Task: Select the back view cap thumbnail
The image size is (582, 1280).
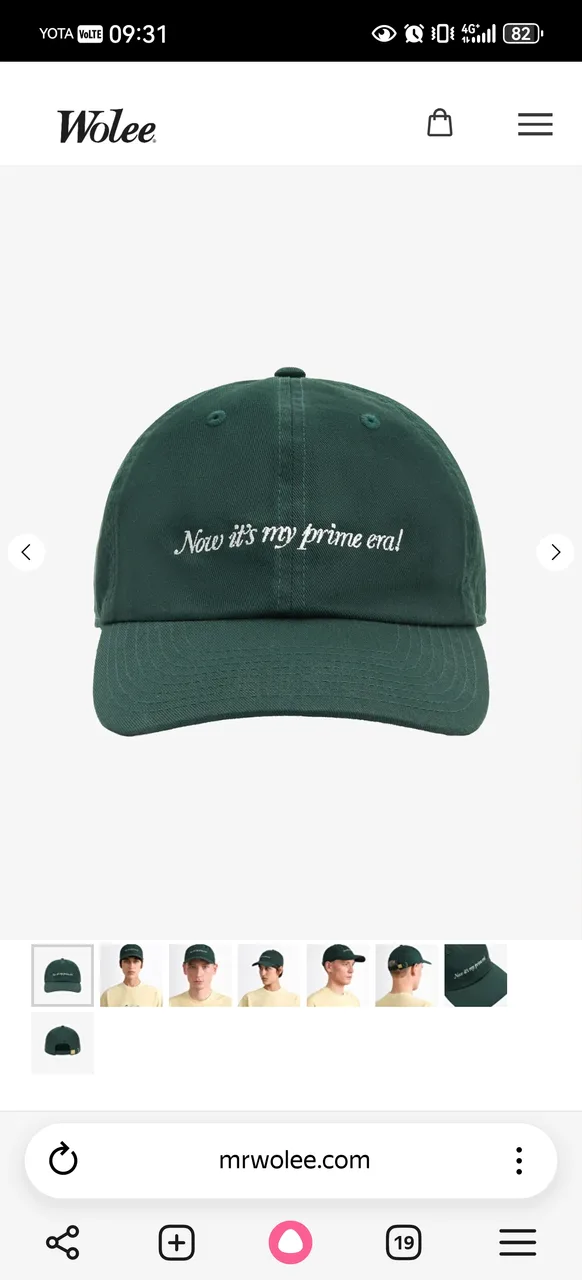Action: pos(62,1043)
